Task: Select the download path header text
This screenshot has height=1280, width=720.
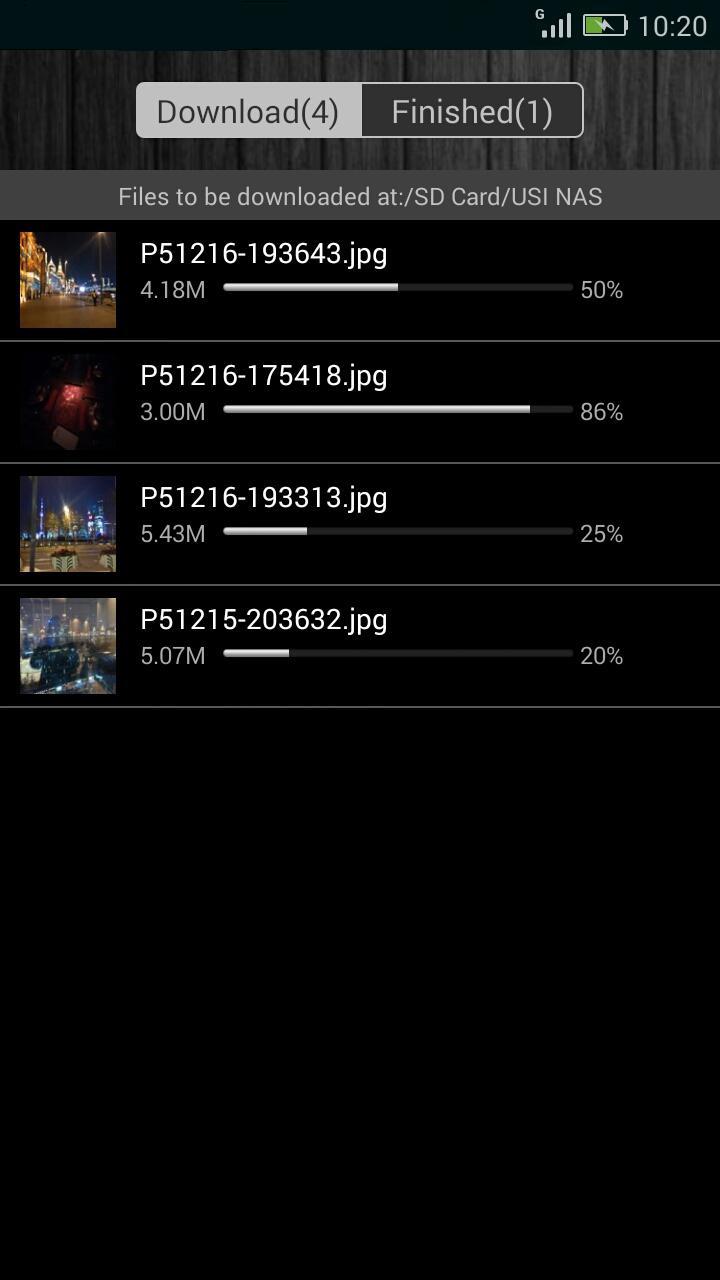Action: (x=360, y=196)
